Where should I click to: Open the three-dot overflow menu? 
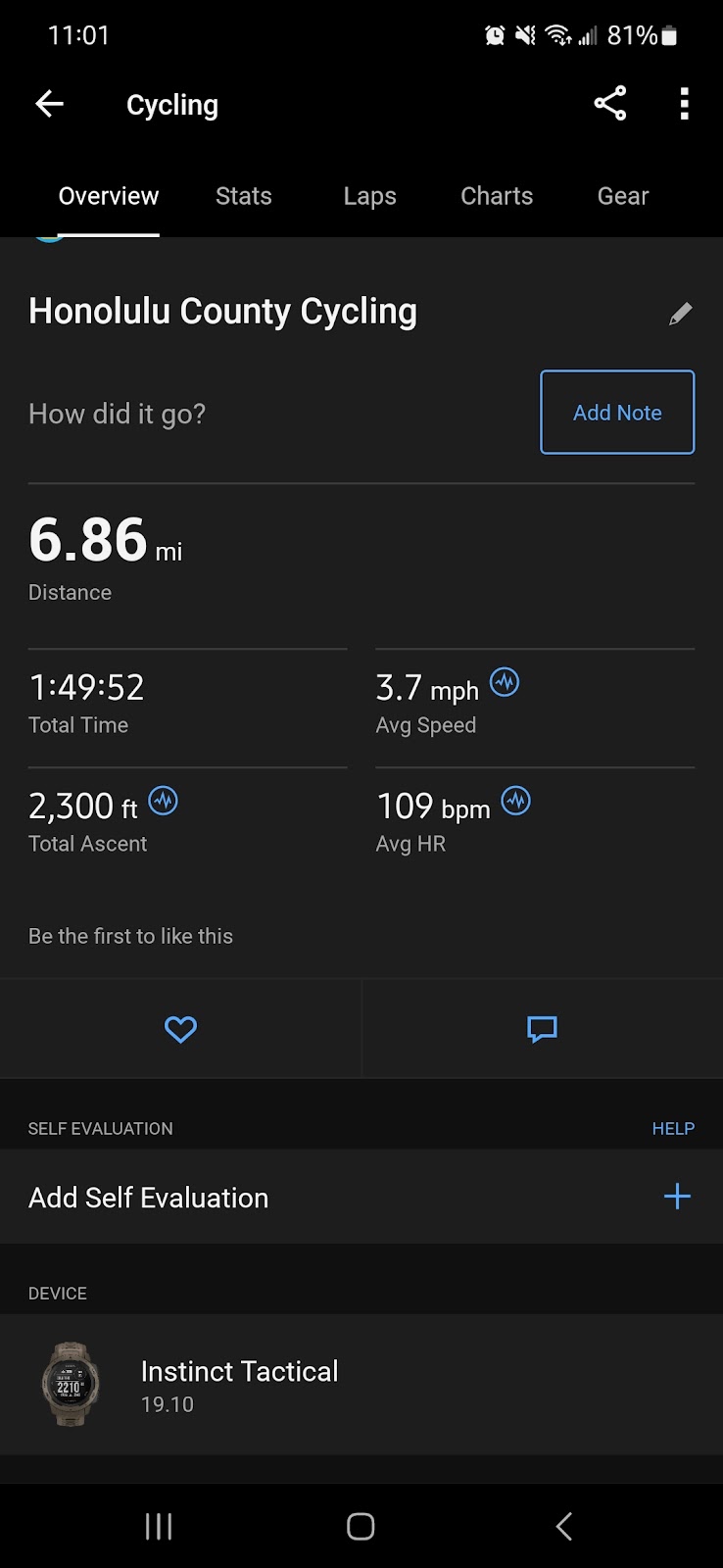tap(685, 104)
